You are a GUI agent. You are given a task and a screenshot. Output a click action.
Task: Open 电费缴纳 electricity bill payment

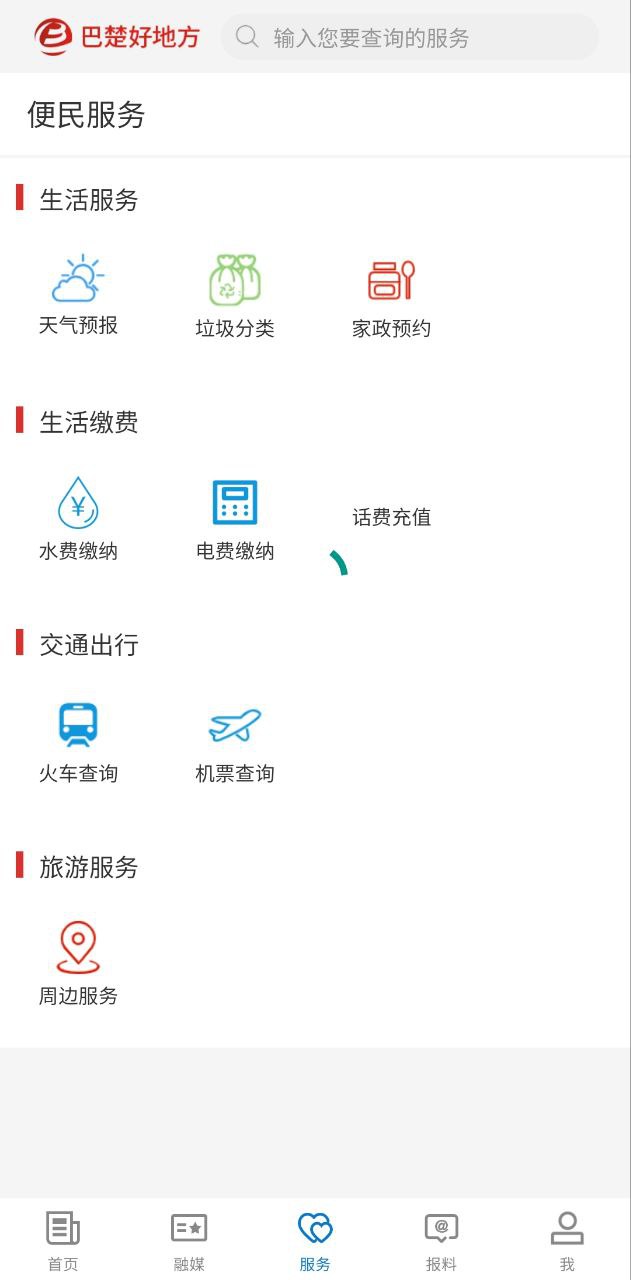tap(235, 520)
